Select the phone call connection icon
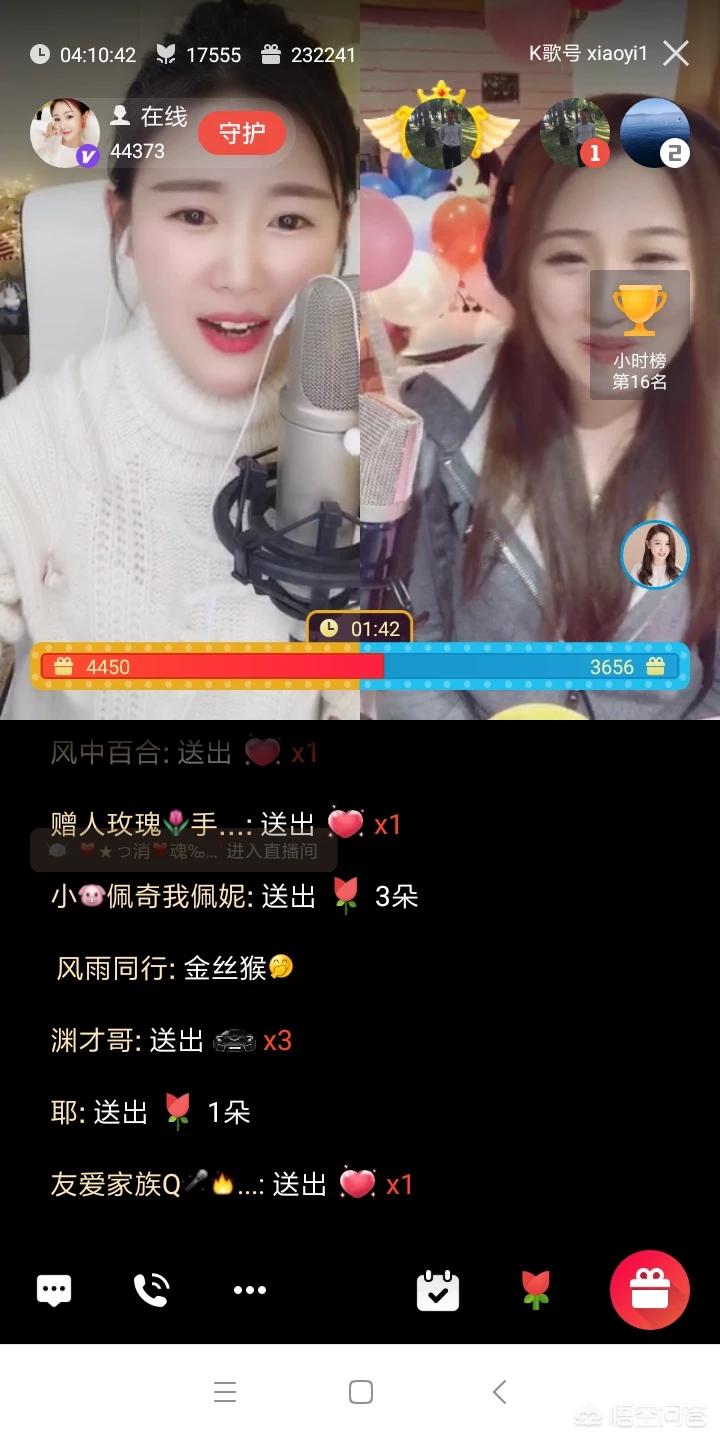The image size is (720, 1440). tap(151, 1289)
